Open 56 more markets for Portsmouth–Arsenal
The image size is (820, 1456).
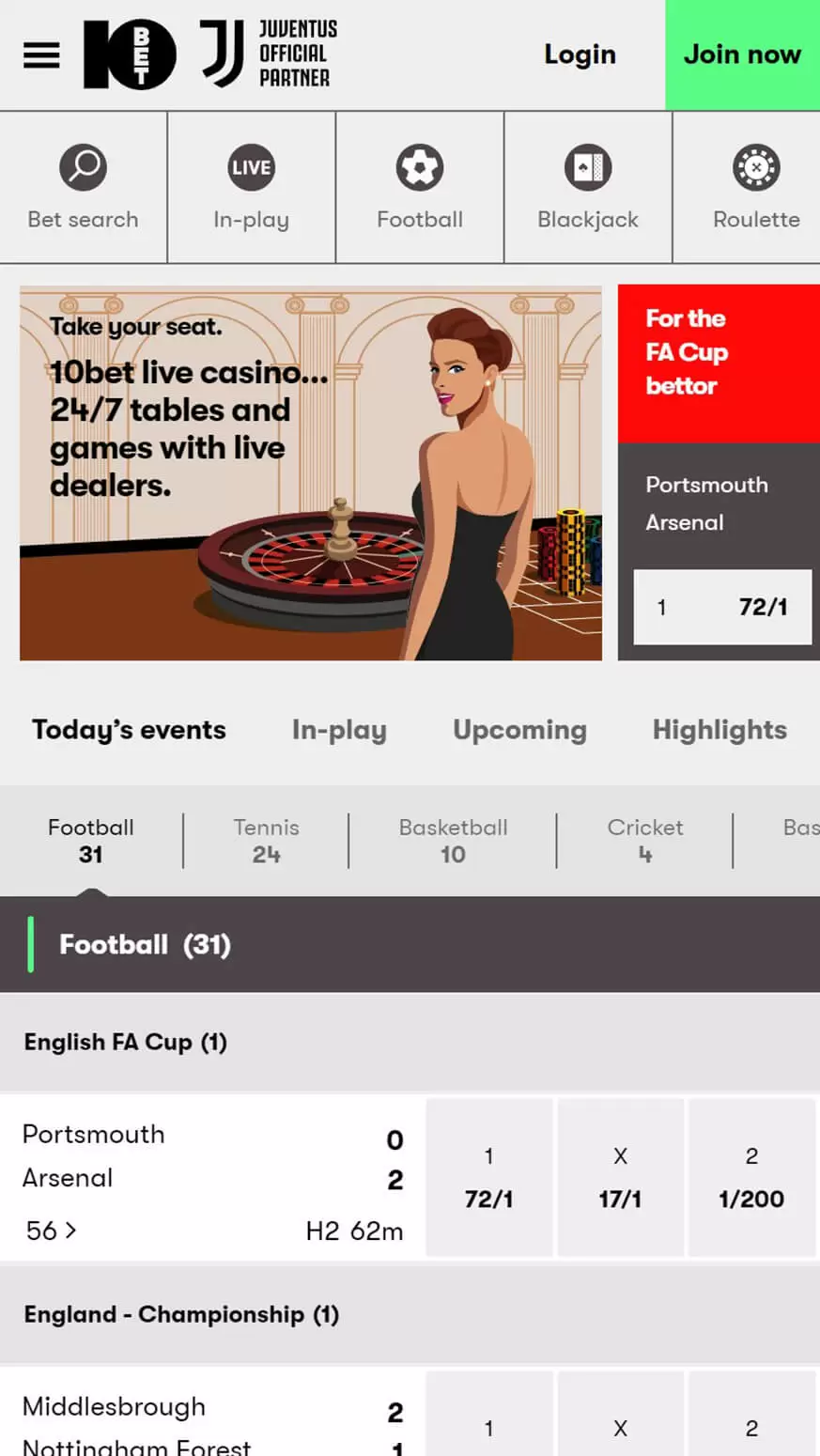(51, 1231)
